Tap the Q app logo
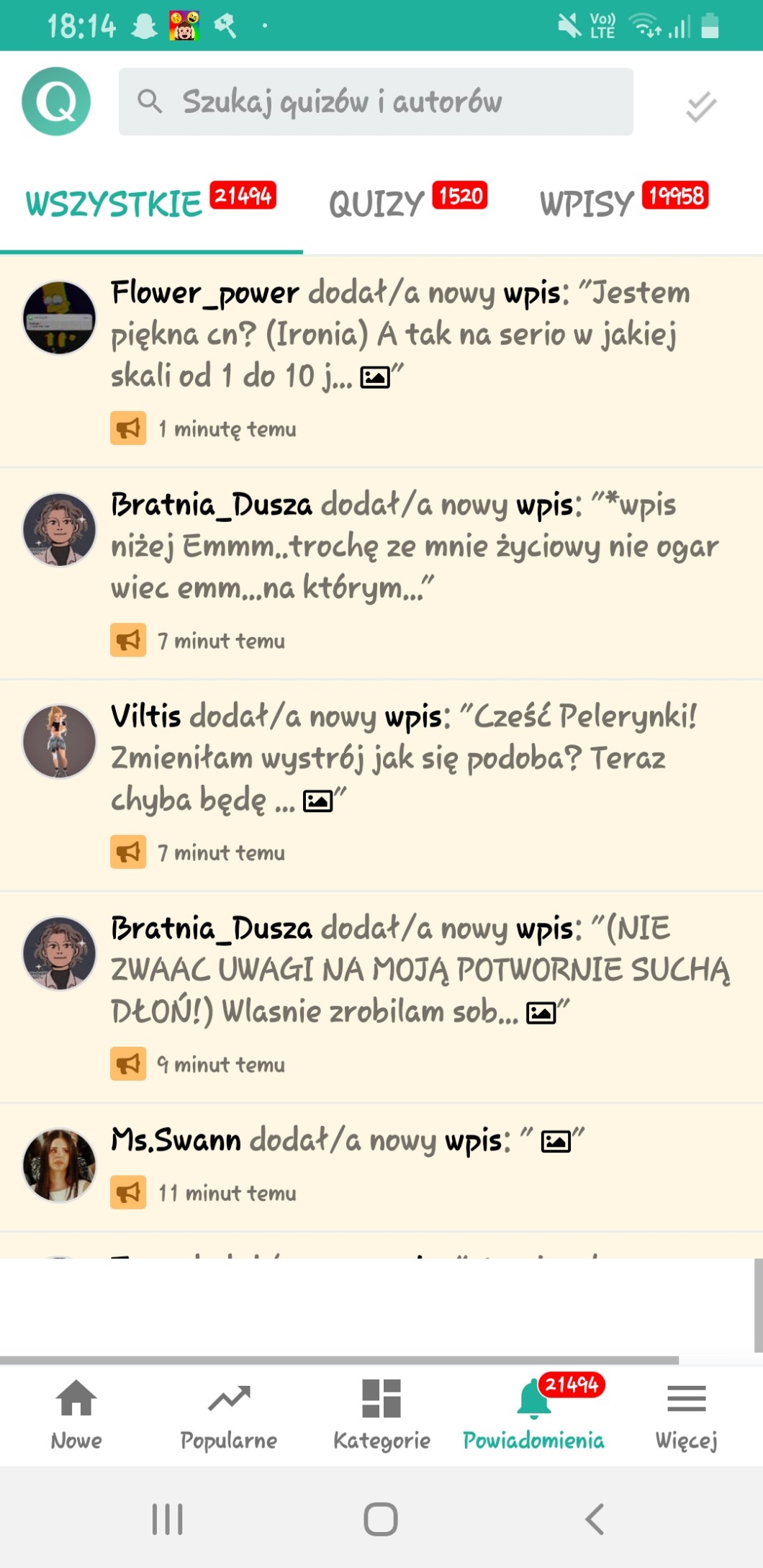Image resolution: width=763 pixels, height=1568 pixels. 56,102
